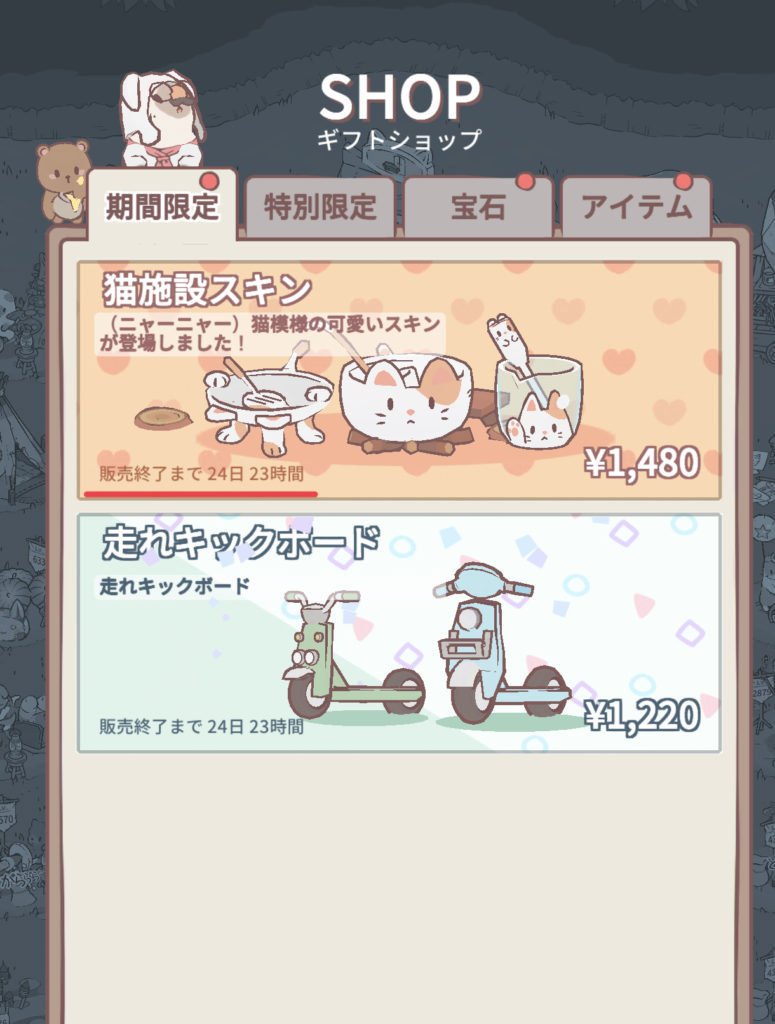The image size is (775, 1024).
Task: Open the 猫施設スキン offer for ¥1,480
Action: click(x=399, y=380)
